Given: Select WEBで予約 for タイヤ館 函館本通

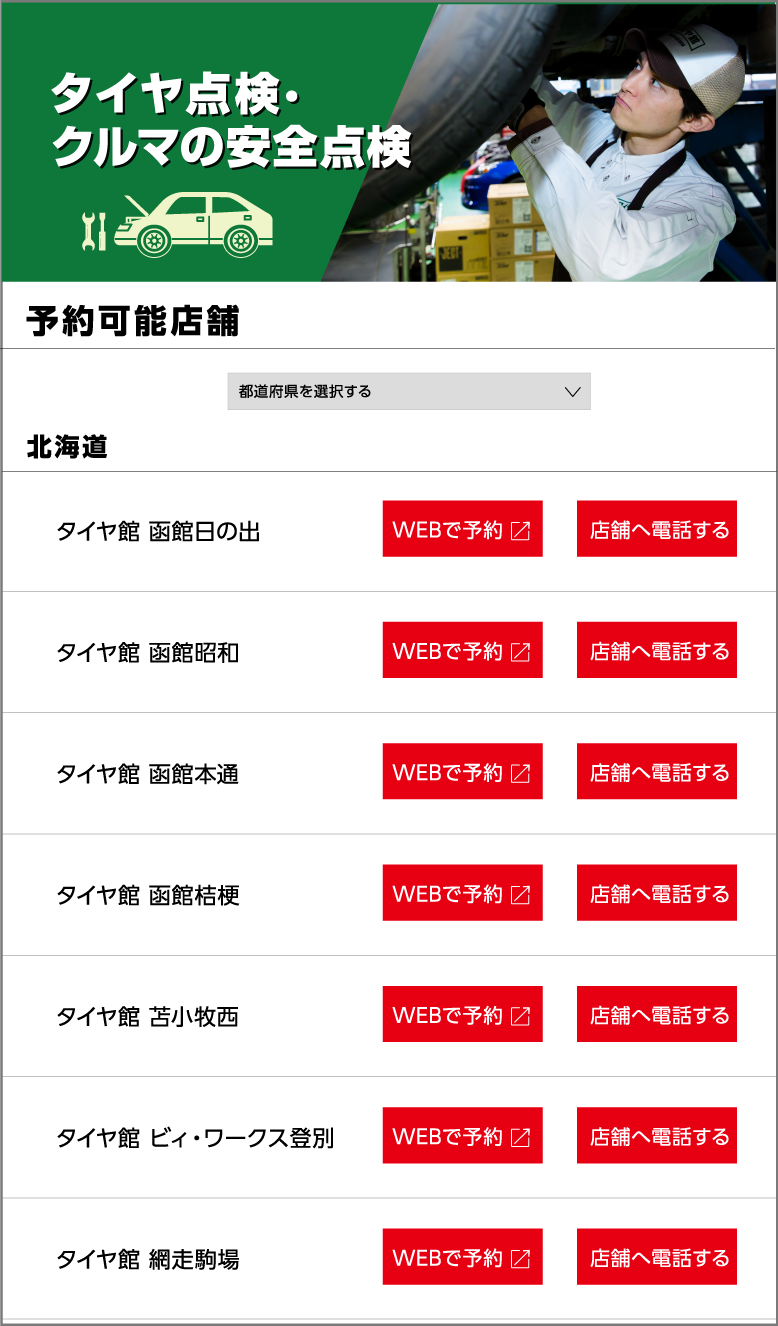Looking at the screenshot, I should (x=462, y=771).
